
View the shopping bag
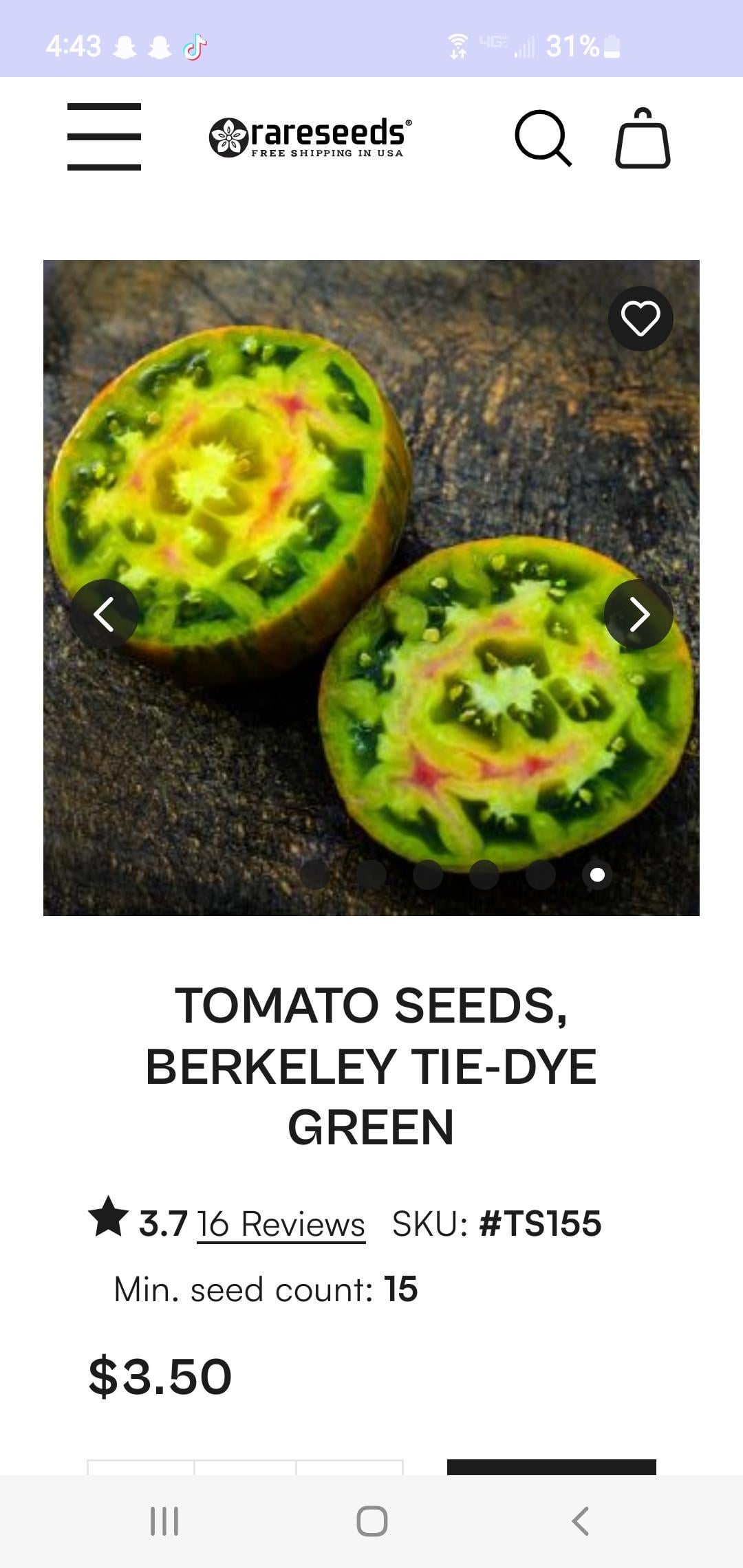642,138
